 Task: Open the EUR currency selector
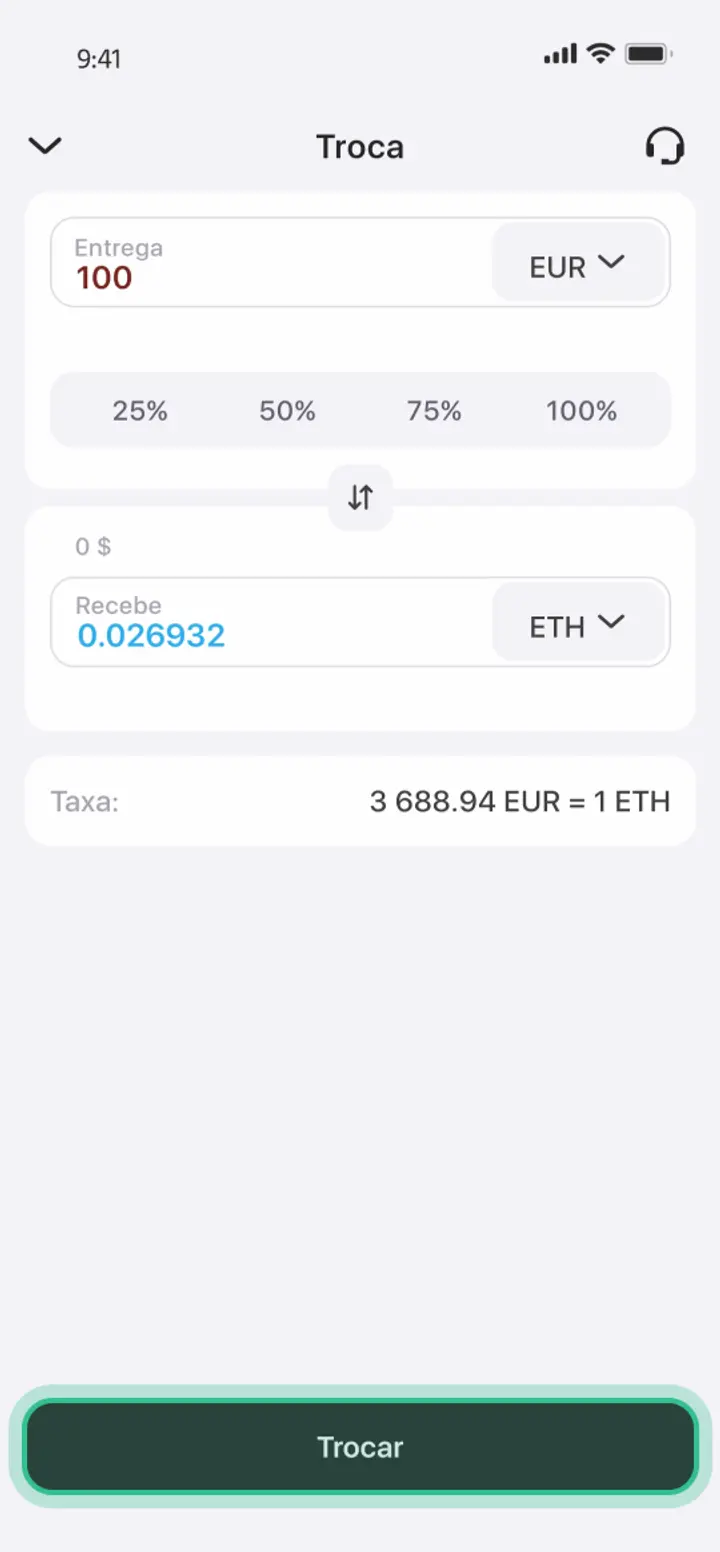[x=579, y=263]
